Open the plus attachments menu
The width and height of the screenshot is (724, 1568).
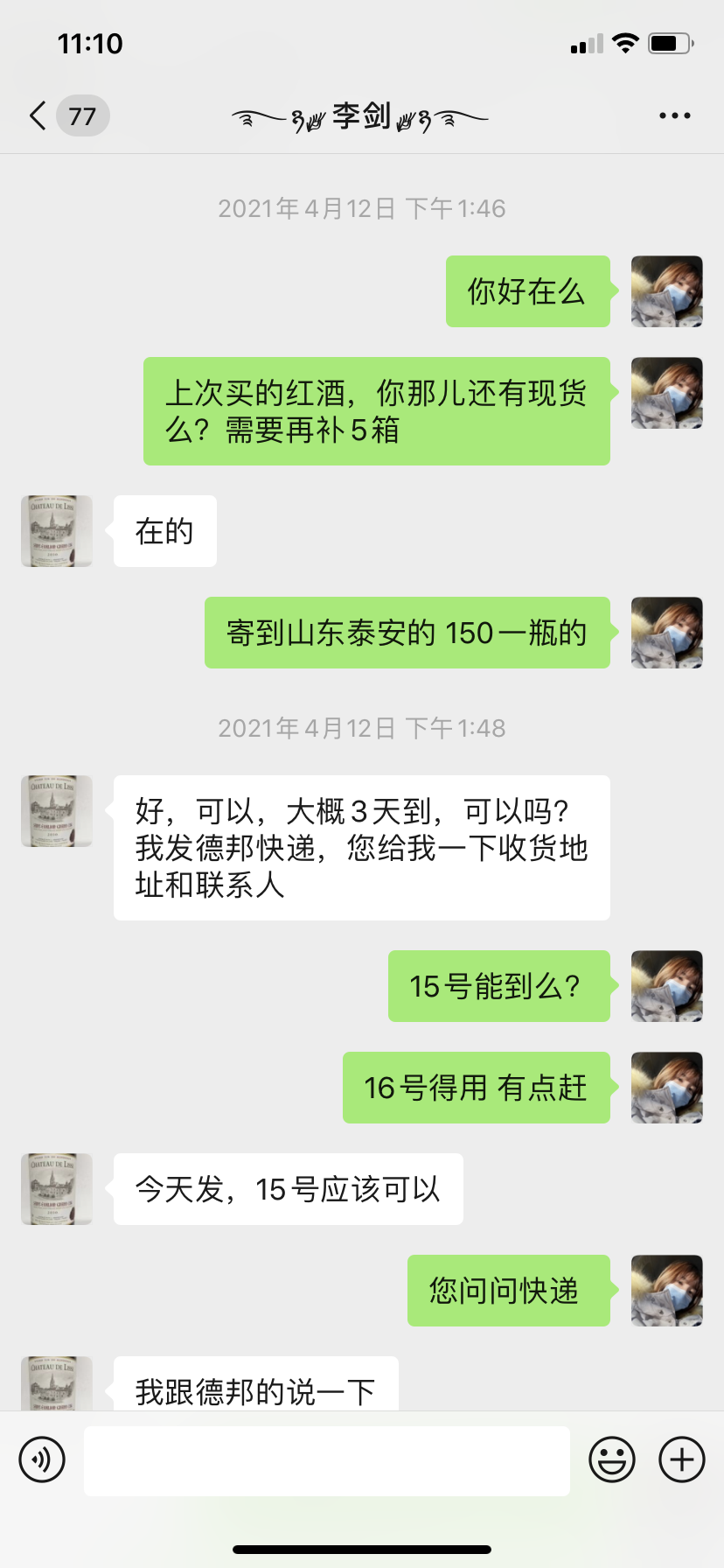coord(682,1459)
